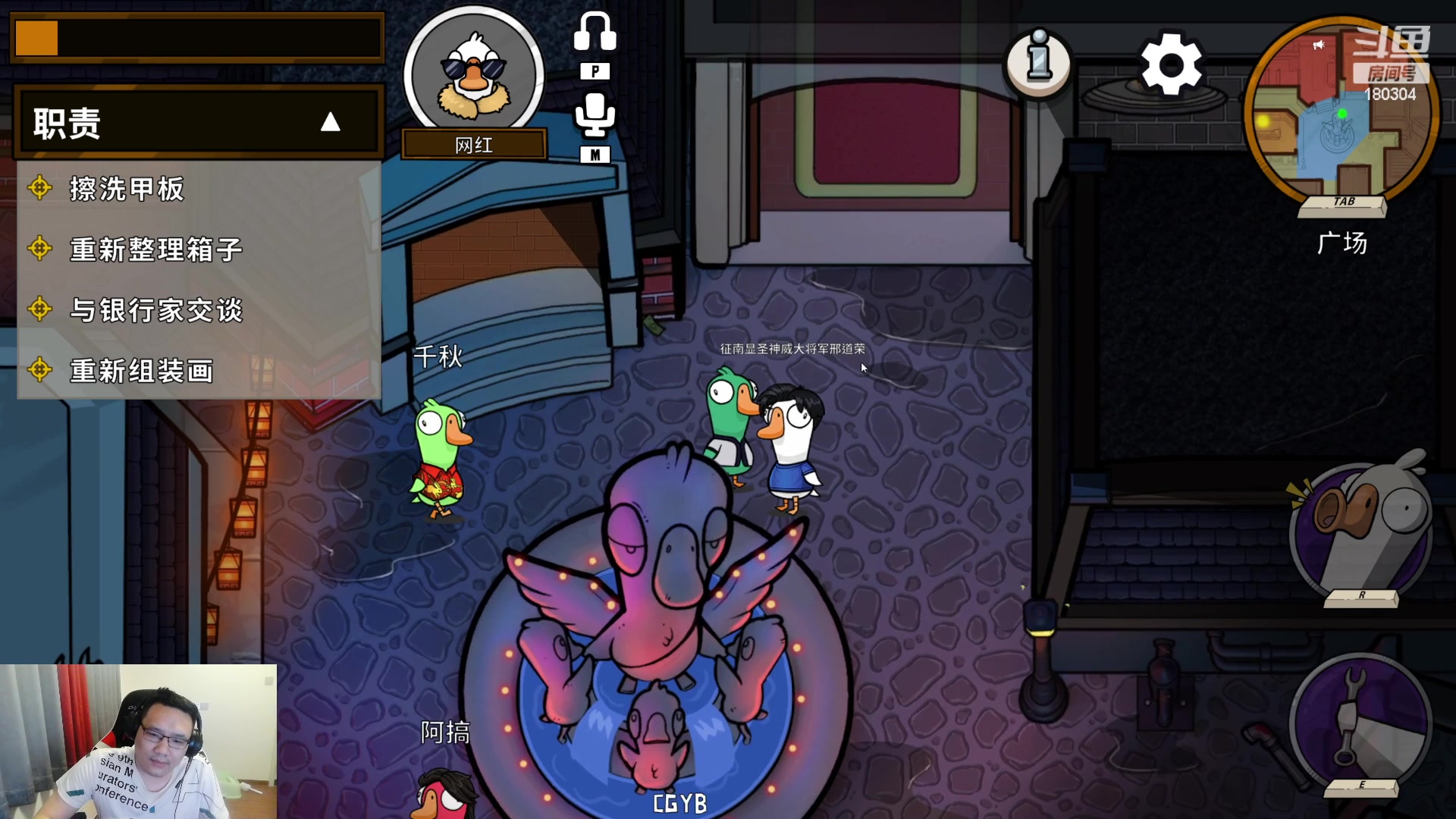Viewport: 1456px width, 819px height.
Task: Select the 与银行家交谈 task
Action: [x=155, y=310]
